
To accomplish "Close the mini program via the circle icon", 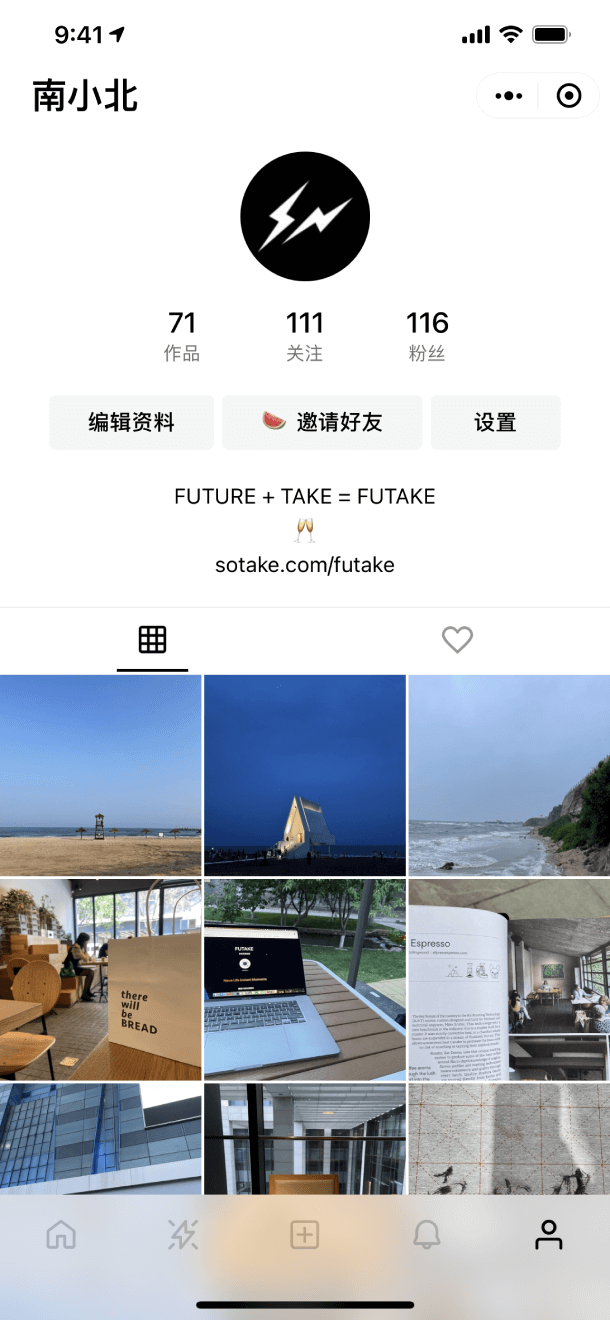I will click(x=568, y=96).
